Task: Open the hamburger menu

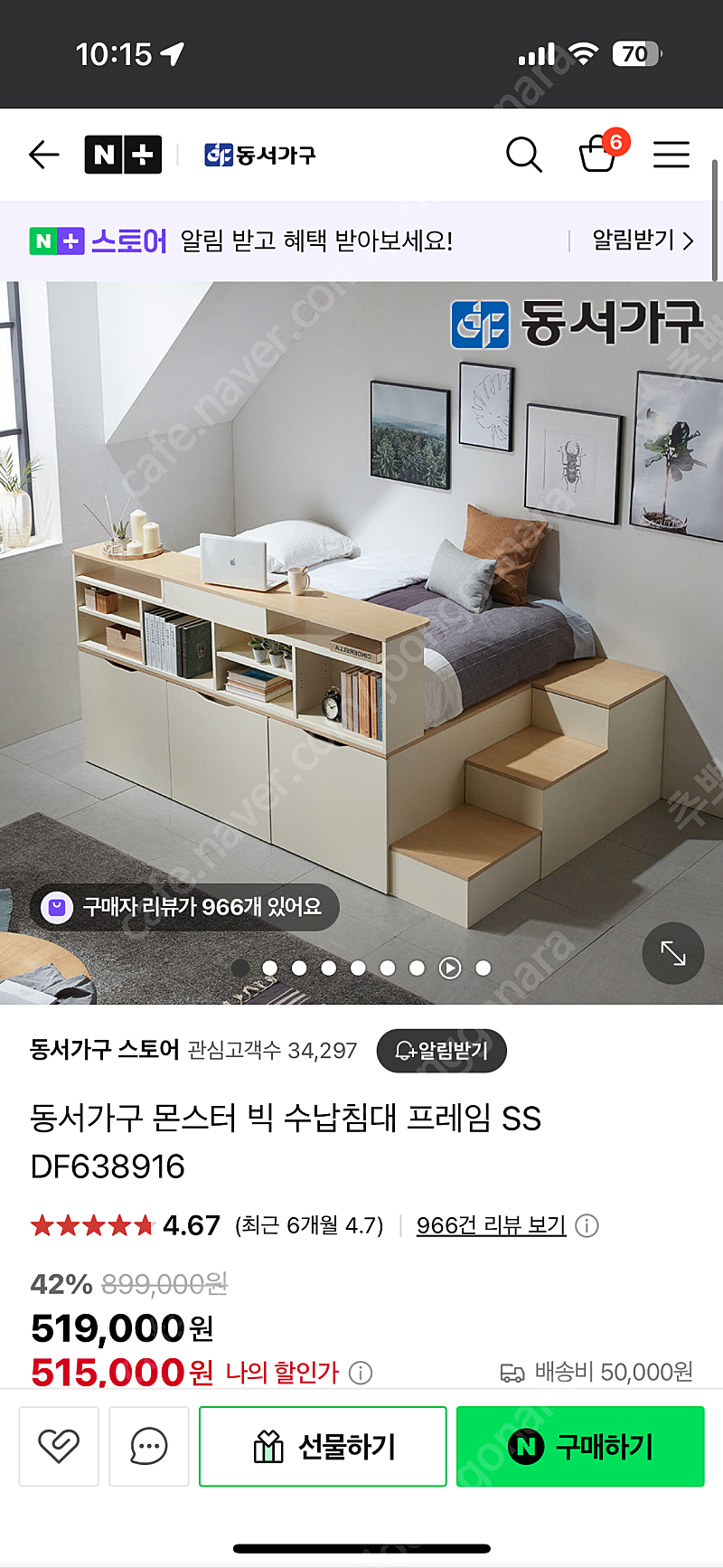Action: click(x=671, y=155)
